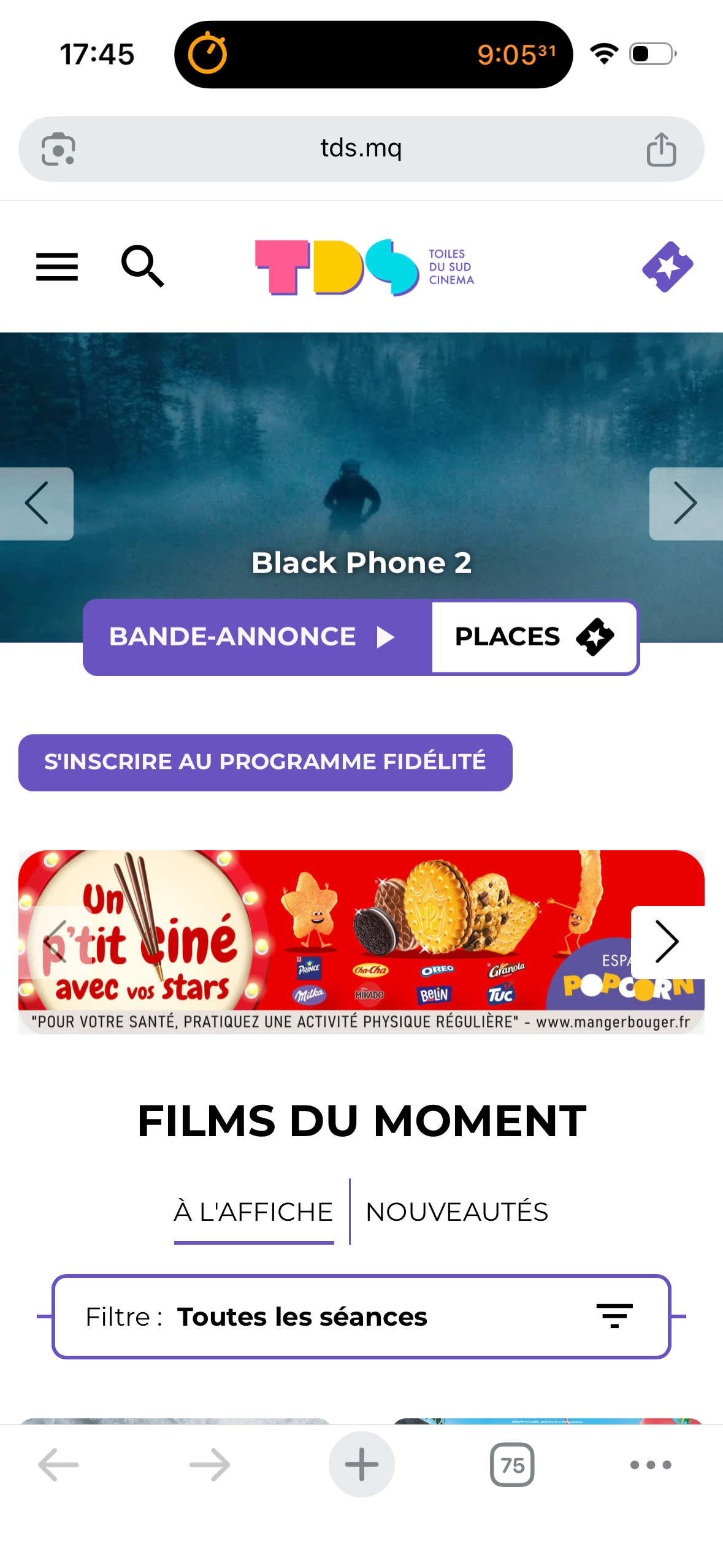The image size is (723, 1568).
Task: Open the site search magnifier
Action: (142, 267)
